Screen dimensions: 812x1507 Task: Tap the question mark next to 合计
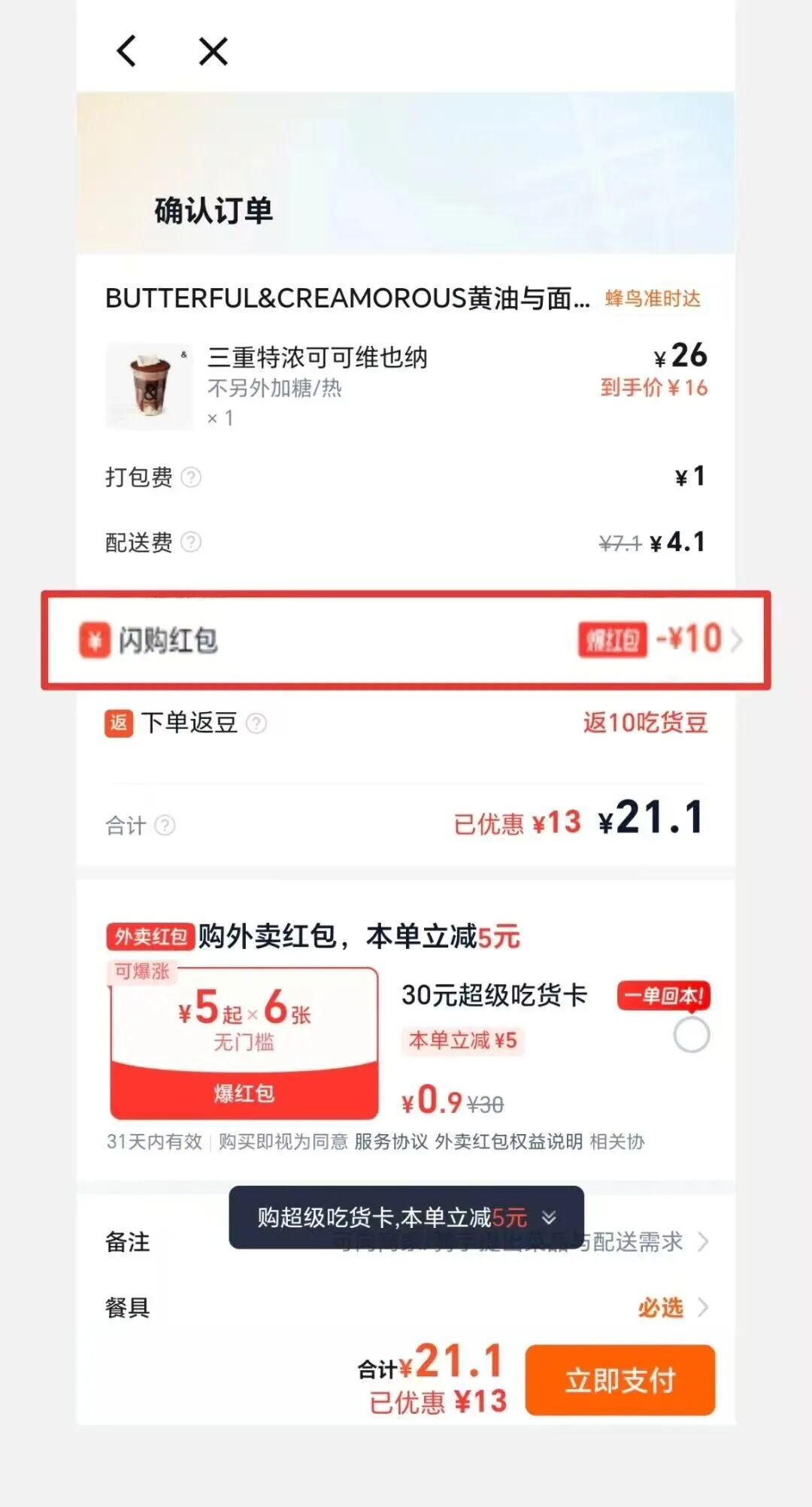coord(165,826)
